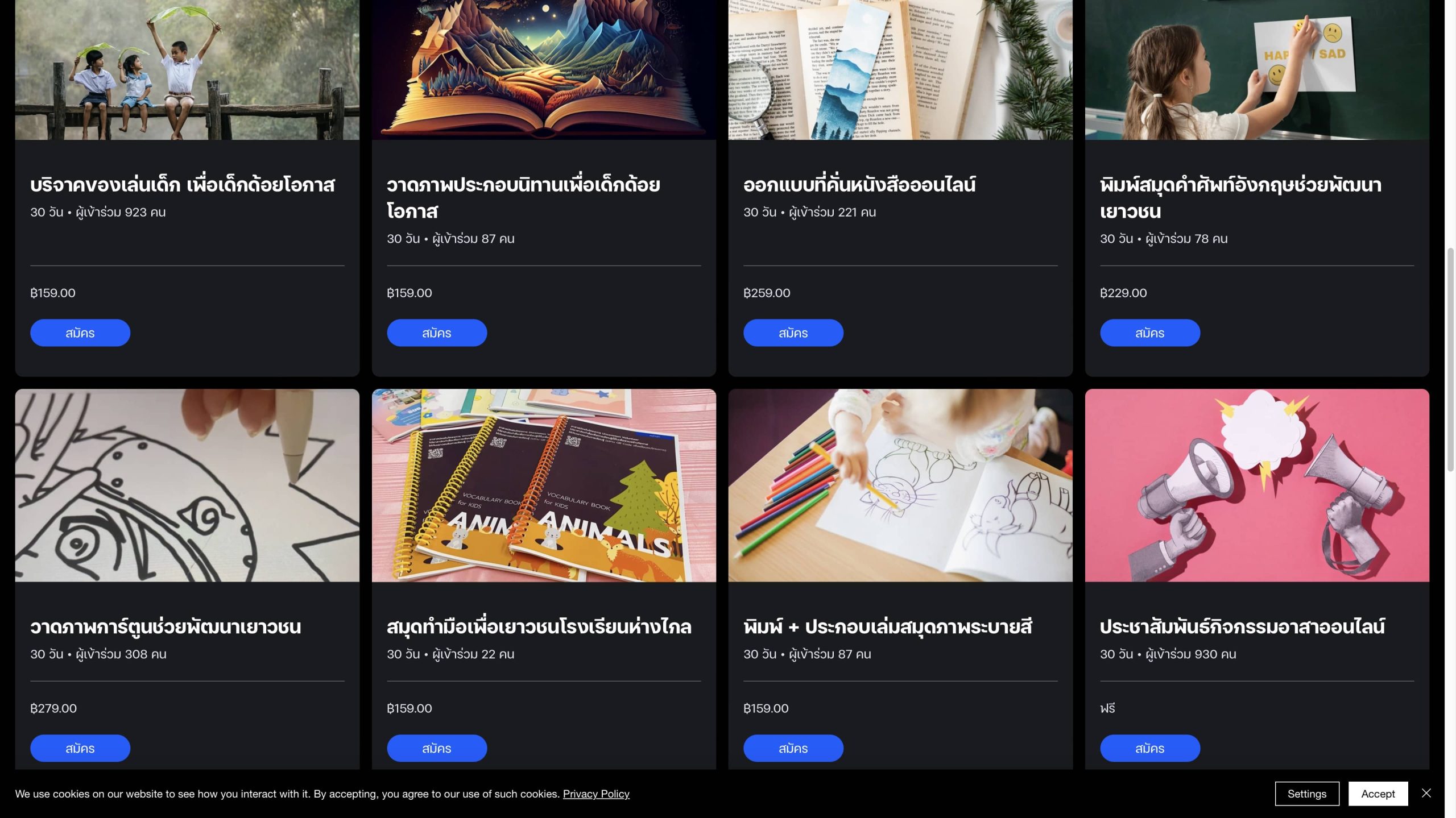Apply via สมัคร for ออกแบบที่คั่นหนังสือออนไลน์
Screen dimensions: 1456x818
click(x=793, y=333)
